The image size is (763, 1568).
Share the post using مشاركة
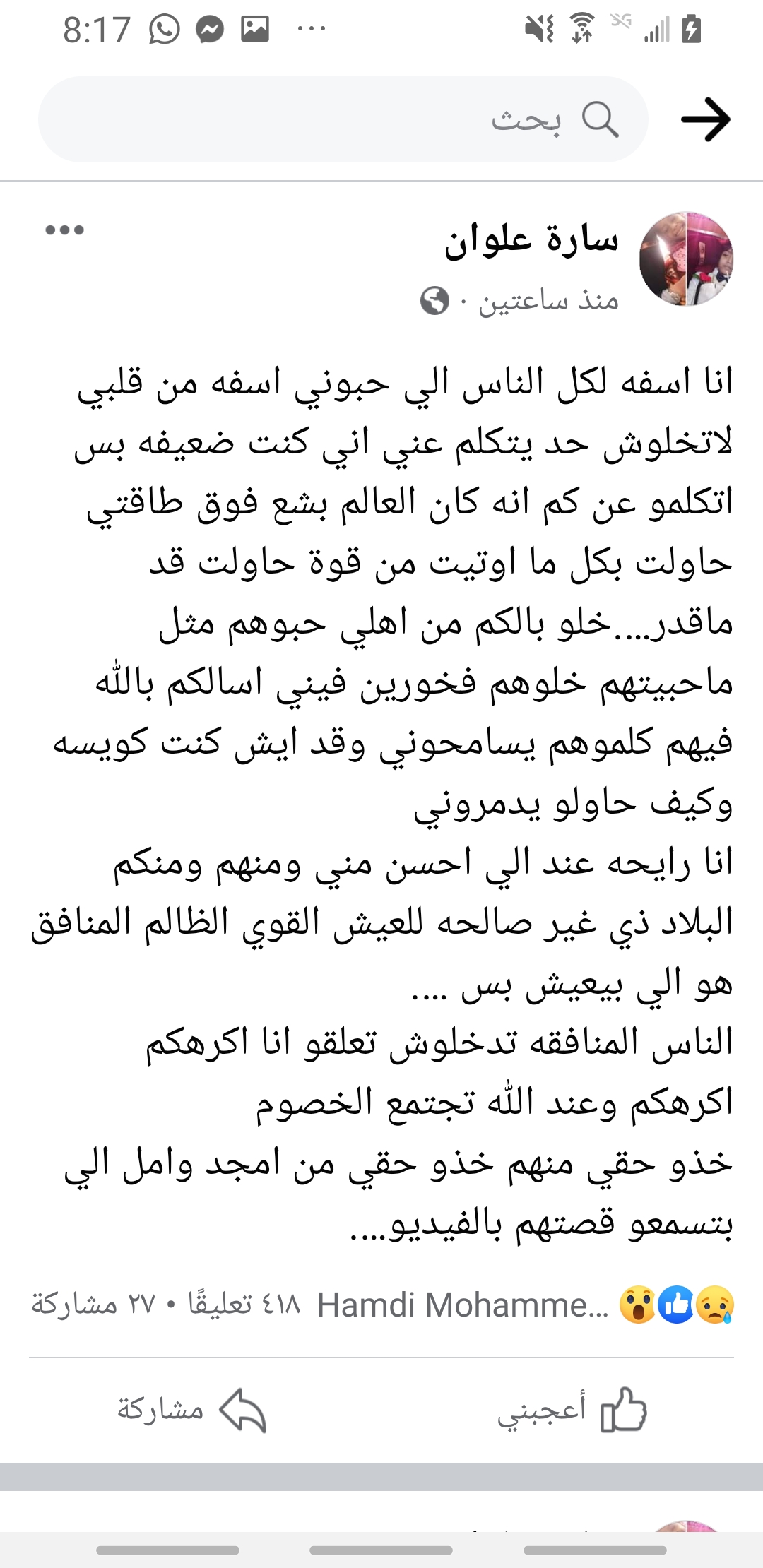[191, 1410]
